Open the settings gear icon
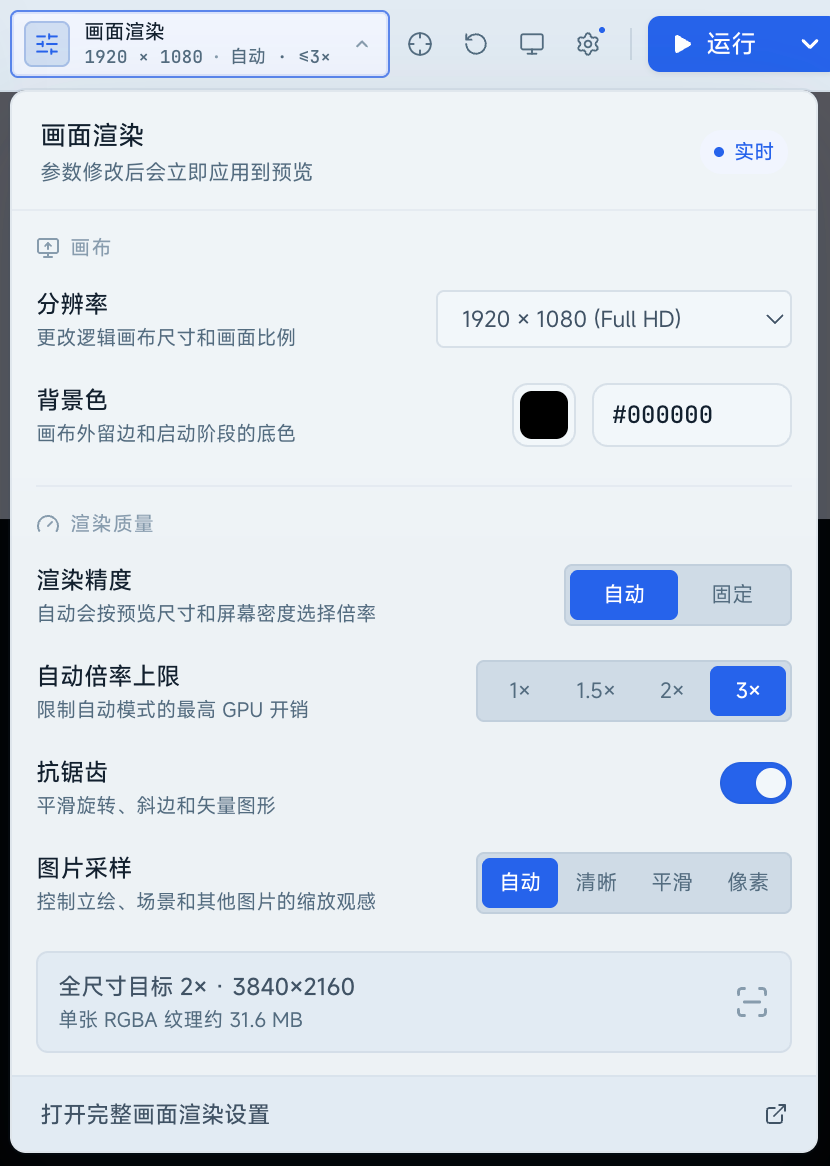The height and width of the screenshot is (1166, 830). [x=588, y=44]
